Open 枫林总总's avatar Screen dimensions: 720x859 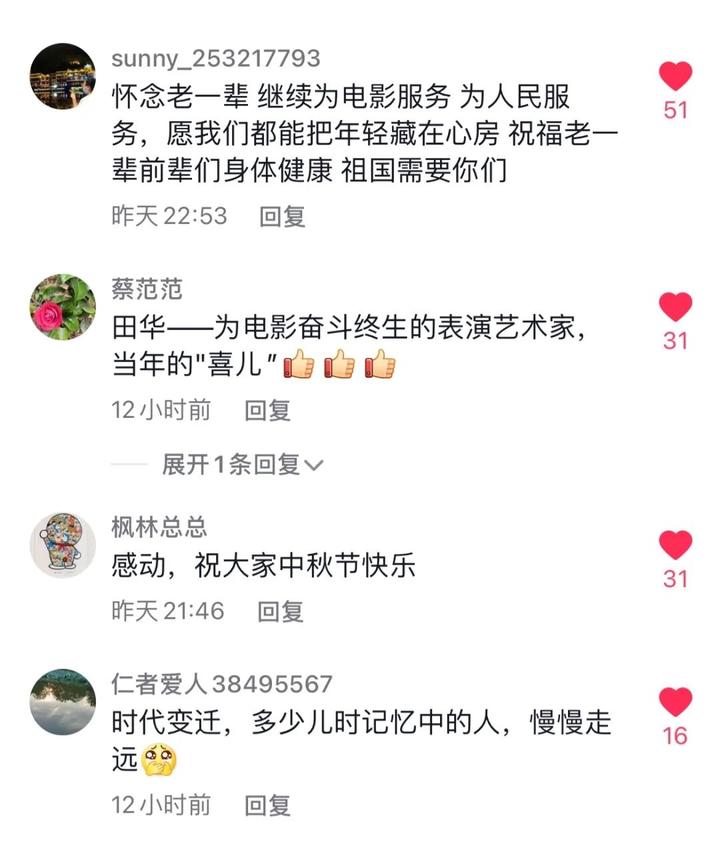coord(63,545)
